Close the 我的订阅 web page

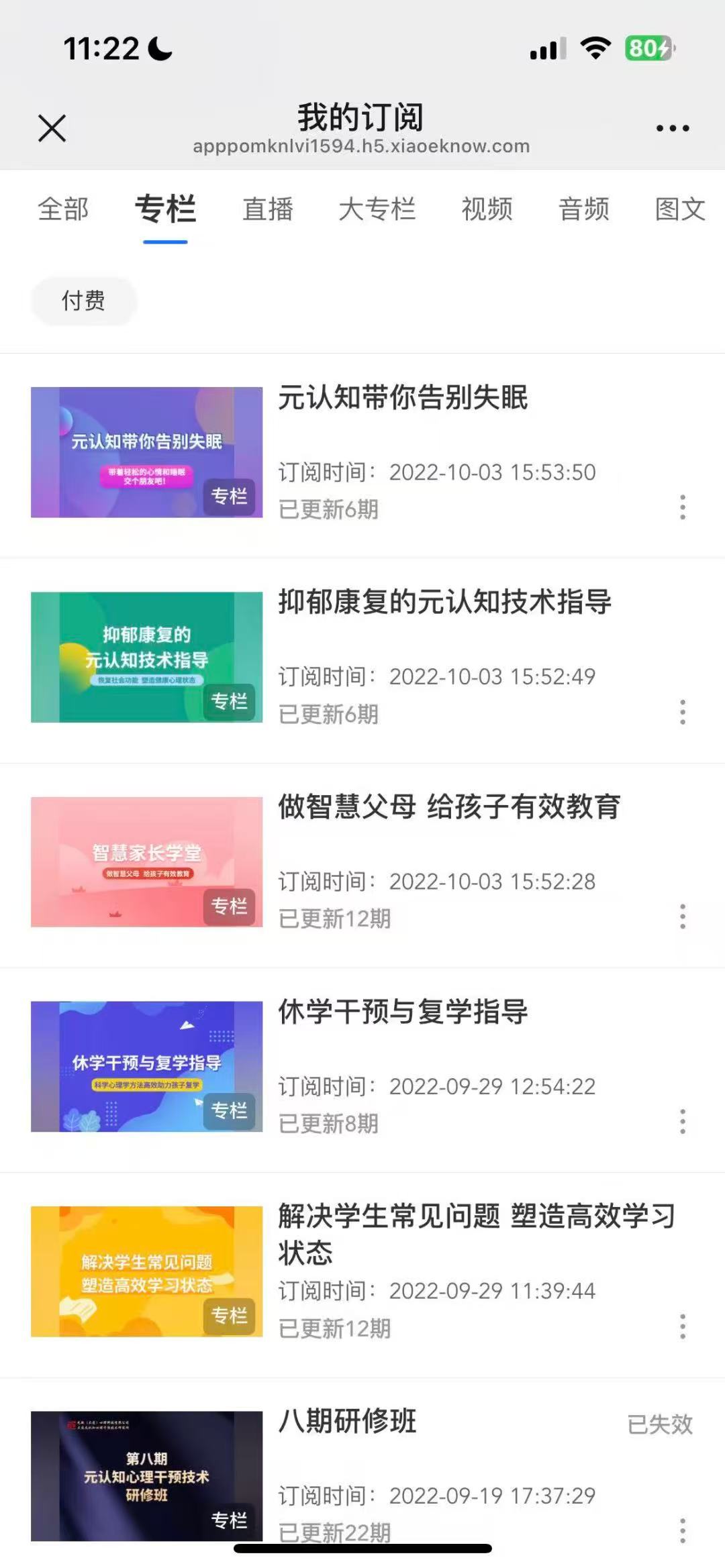[x=52, y=128]
